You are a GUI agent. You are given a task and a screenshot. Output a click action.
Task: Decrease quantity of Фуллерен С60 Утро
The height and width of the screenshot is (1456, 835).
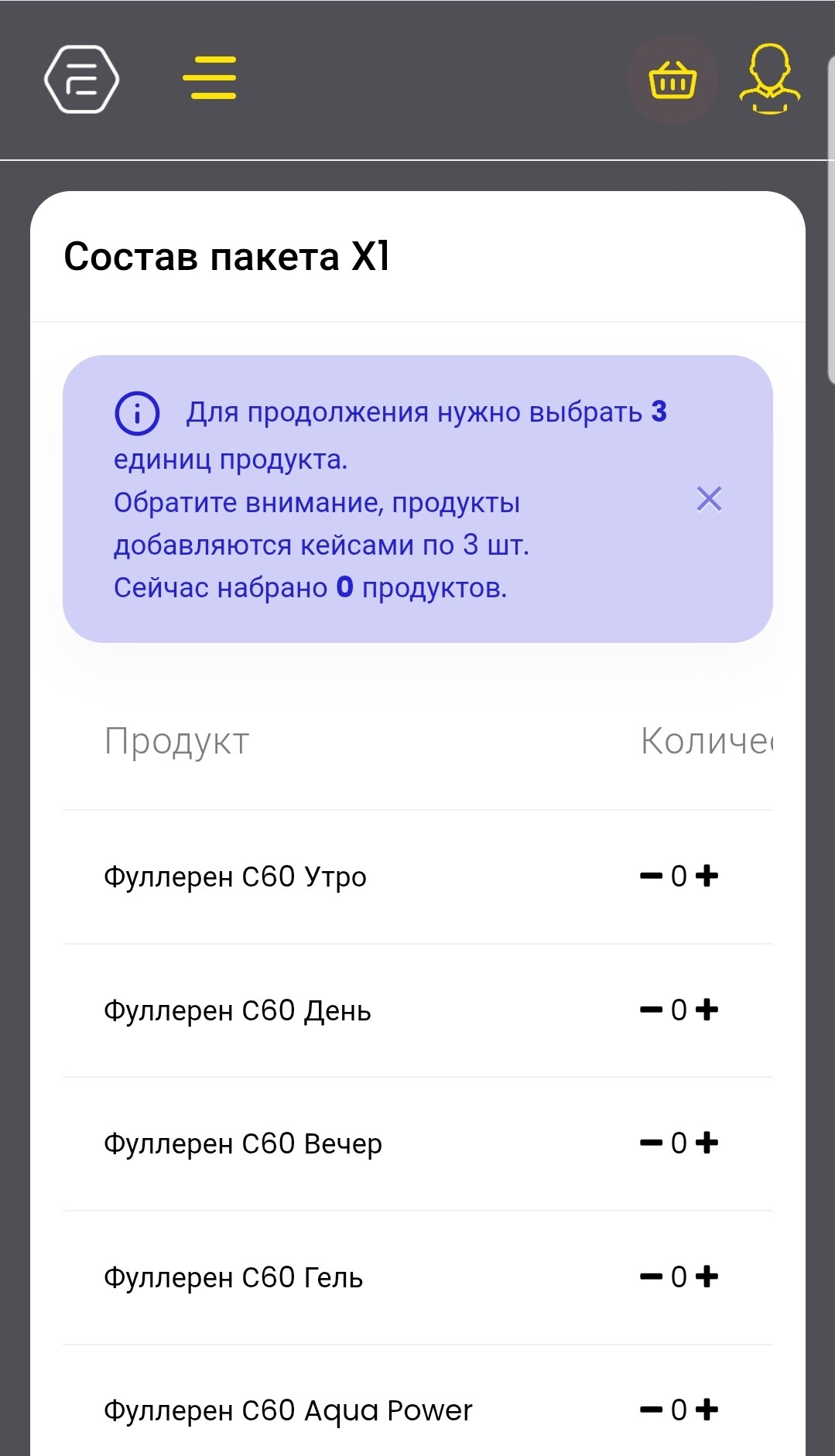point(652,877)
